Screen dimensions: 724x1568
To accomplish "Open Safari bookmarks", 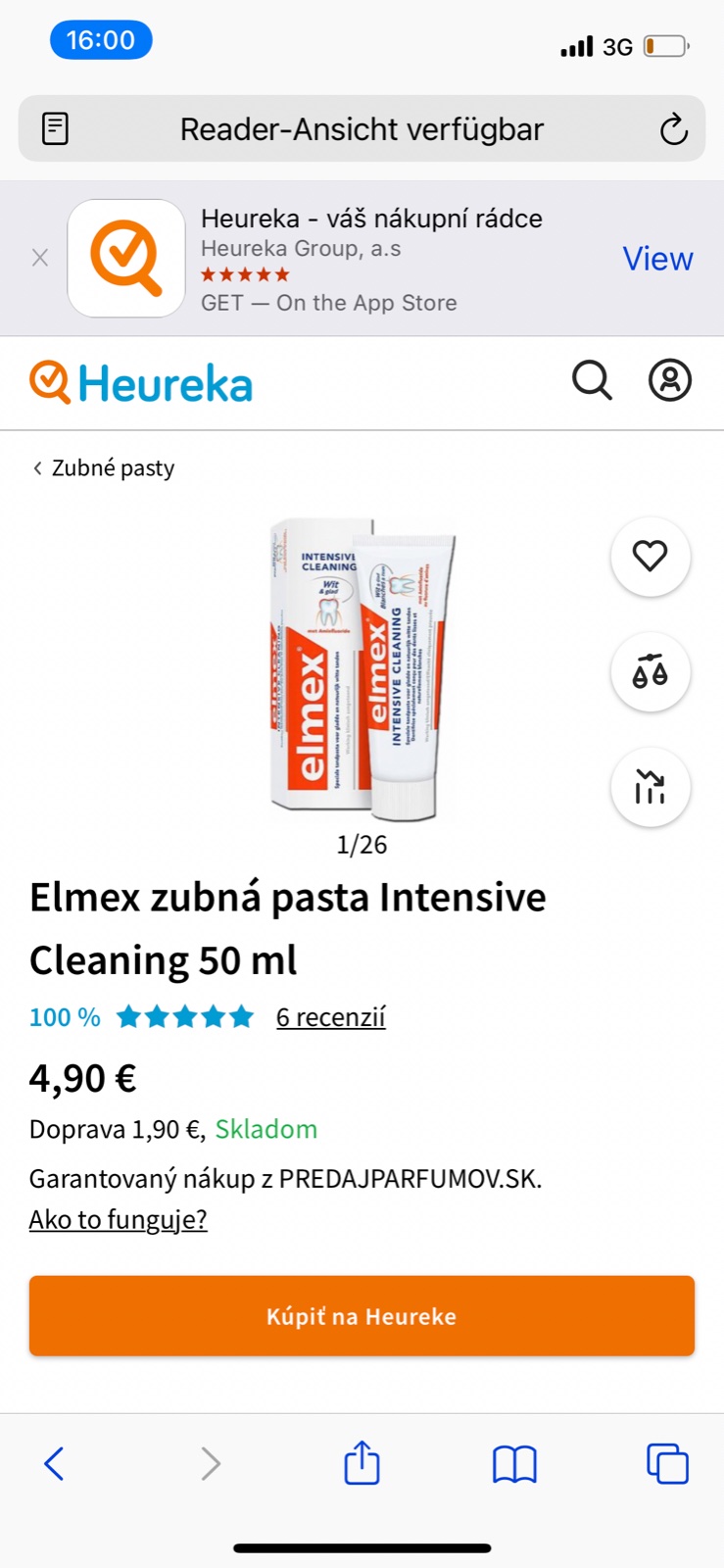I will click(x=514, y=1465).
